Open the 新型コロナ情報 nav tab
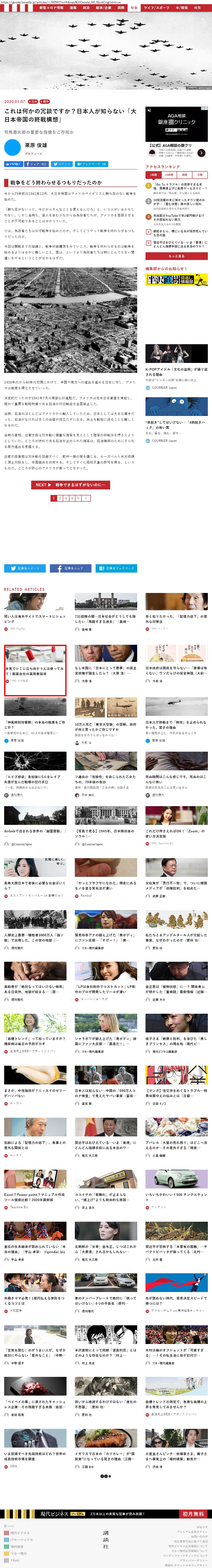 [x=51, y=8]
